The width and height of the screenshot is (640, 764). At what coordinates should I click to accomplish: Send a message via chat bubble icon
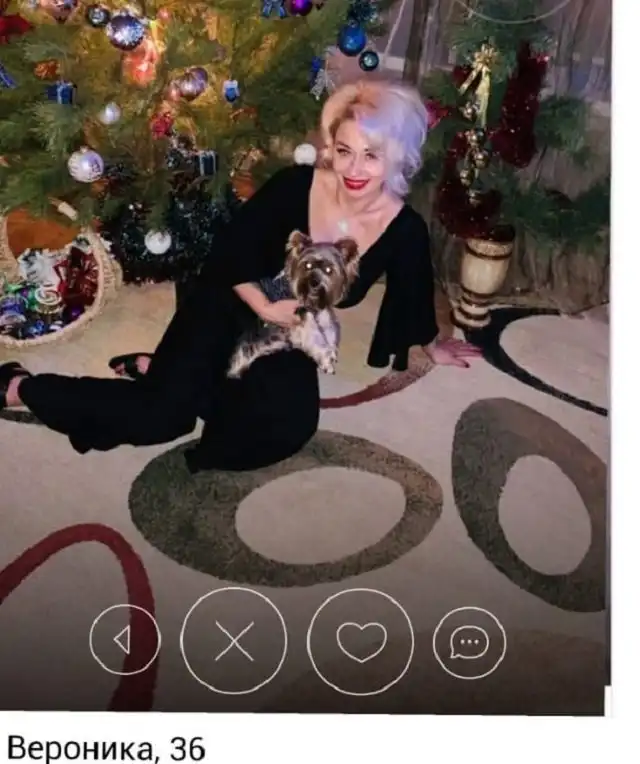click(x=469, y=643)
